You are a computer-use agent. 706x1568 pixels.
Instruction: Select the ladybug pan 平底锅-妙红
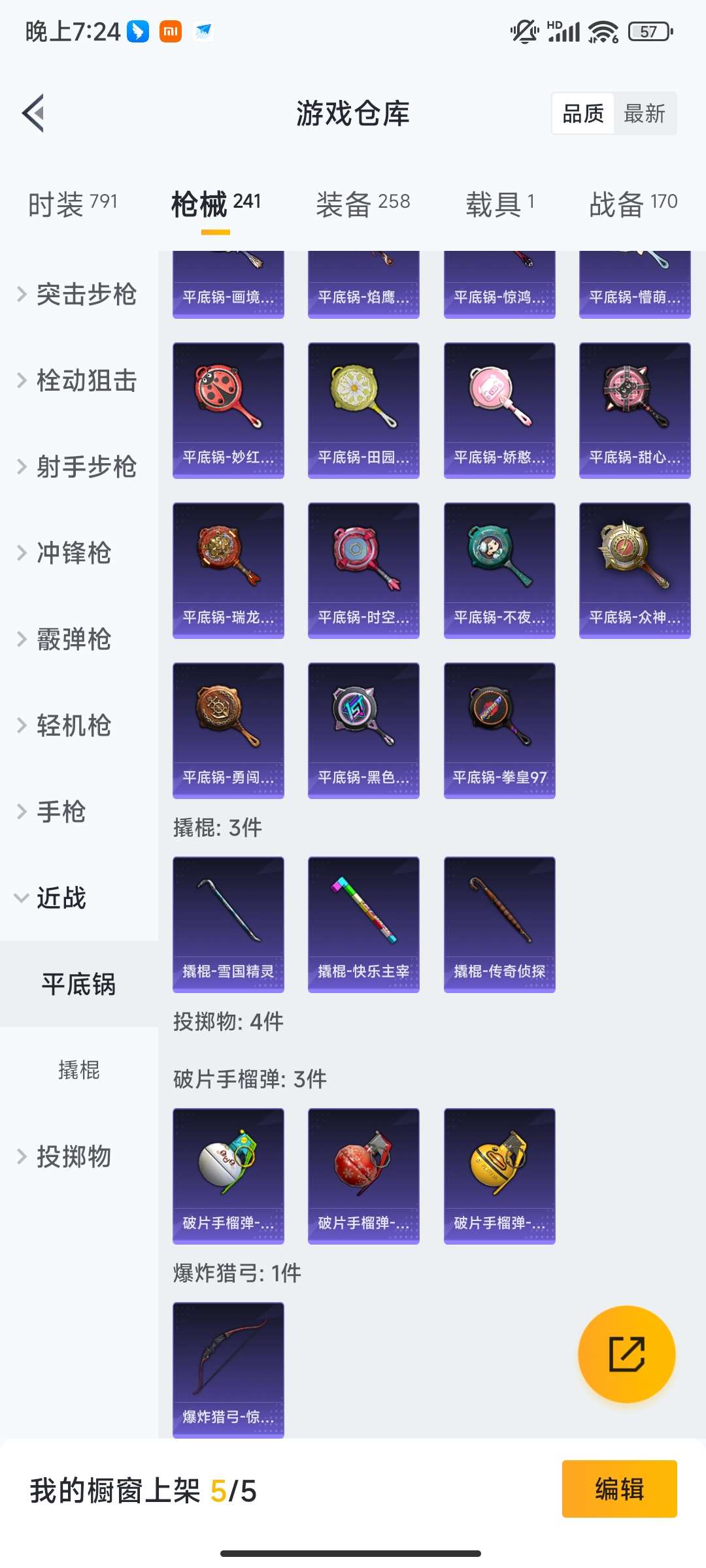pos(227,399)
